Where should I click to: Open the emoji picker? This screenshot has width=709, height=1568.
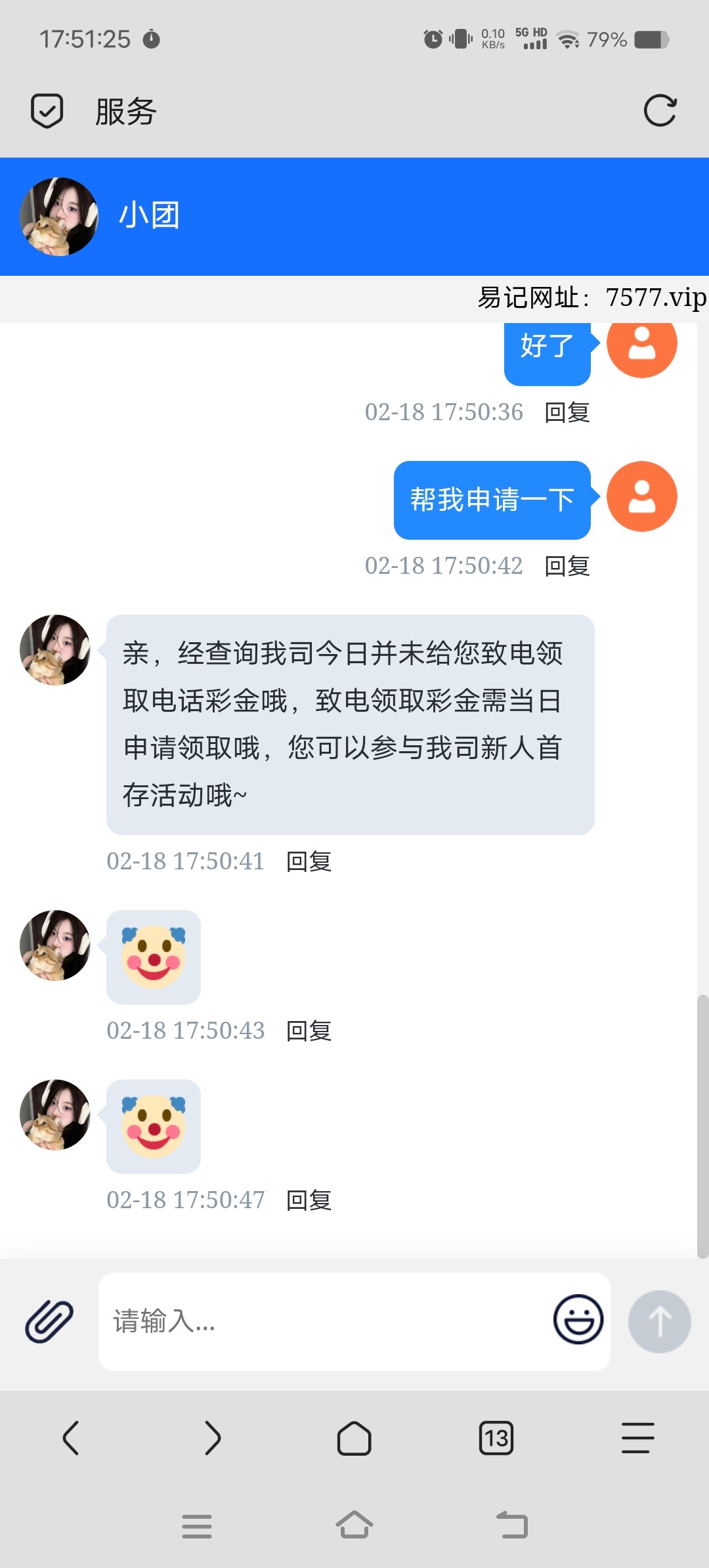(578, 1319)
